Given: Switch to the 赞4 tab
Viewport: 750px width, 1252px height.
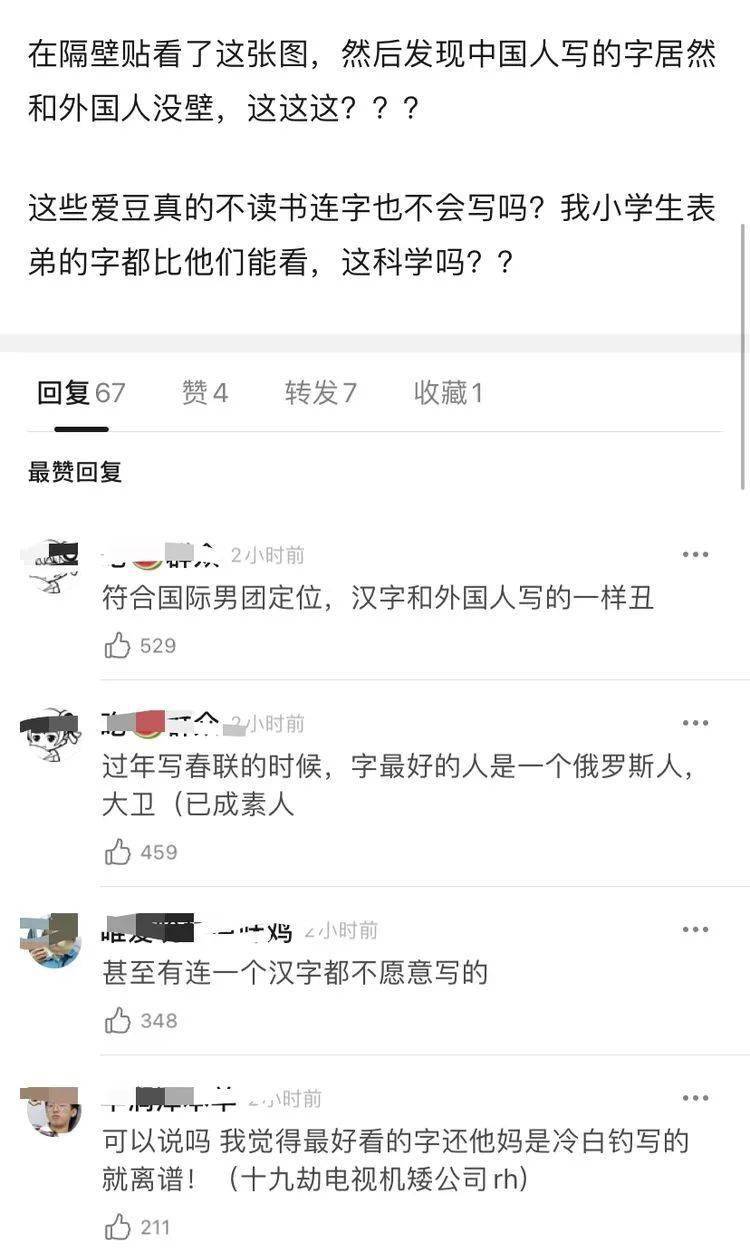Looking at the screenshot, I should pyautogui.click(x=204, y=393).
